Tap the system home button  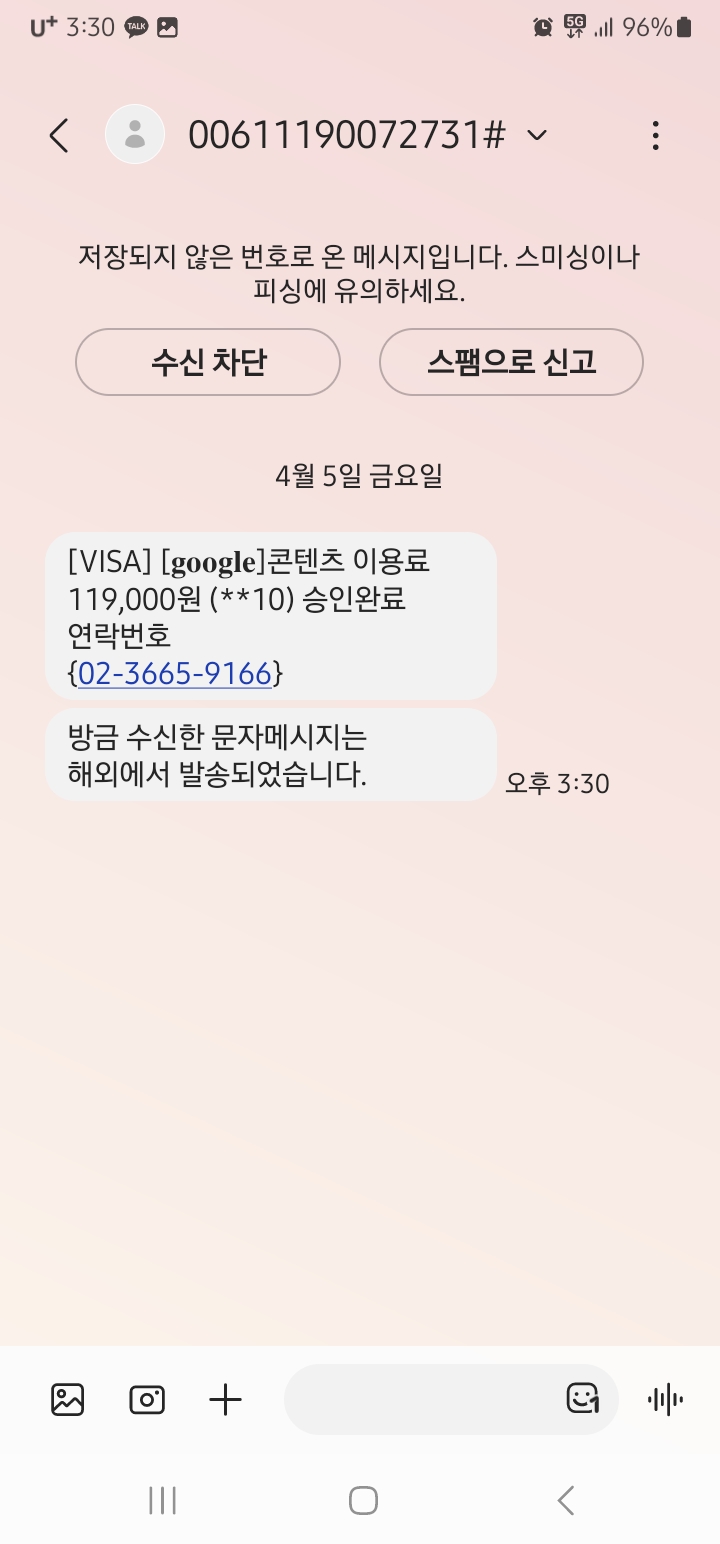click(x=363, y=1500)
